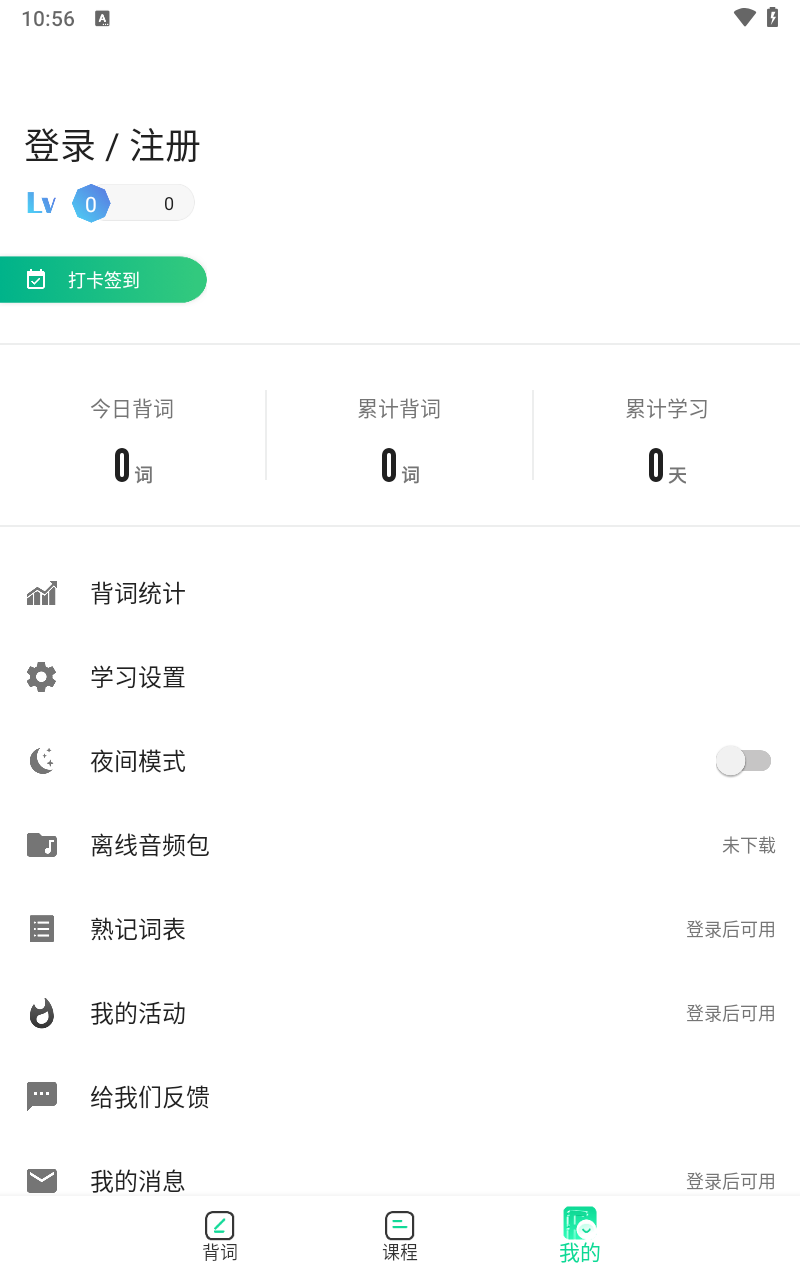Switch to the 背词 tab
The width and height of the screenshot is (800, 1280).
tap(220, 1236)
